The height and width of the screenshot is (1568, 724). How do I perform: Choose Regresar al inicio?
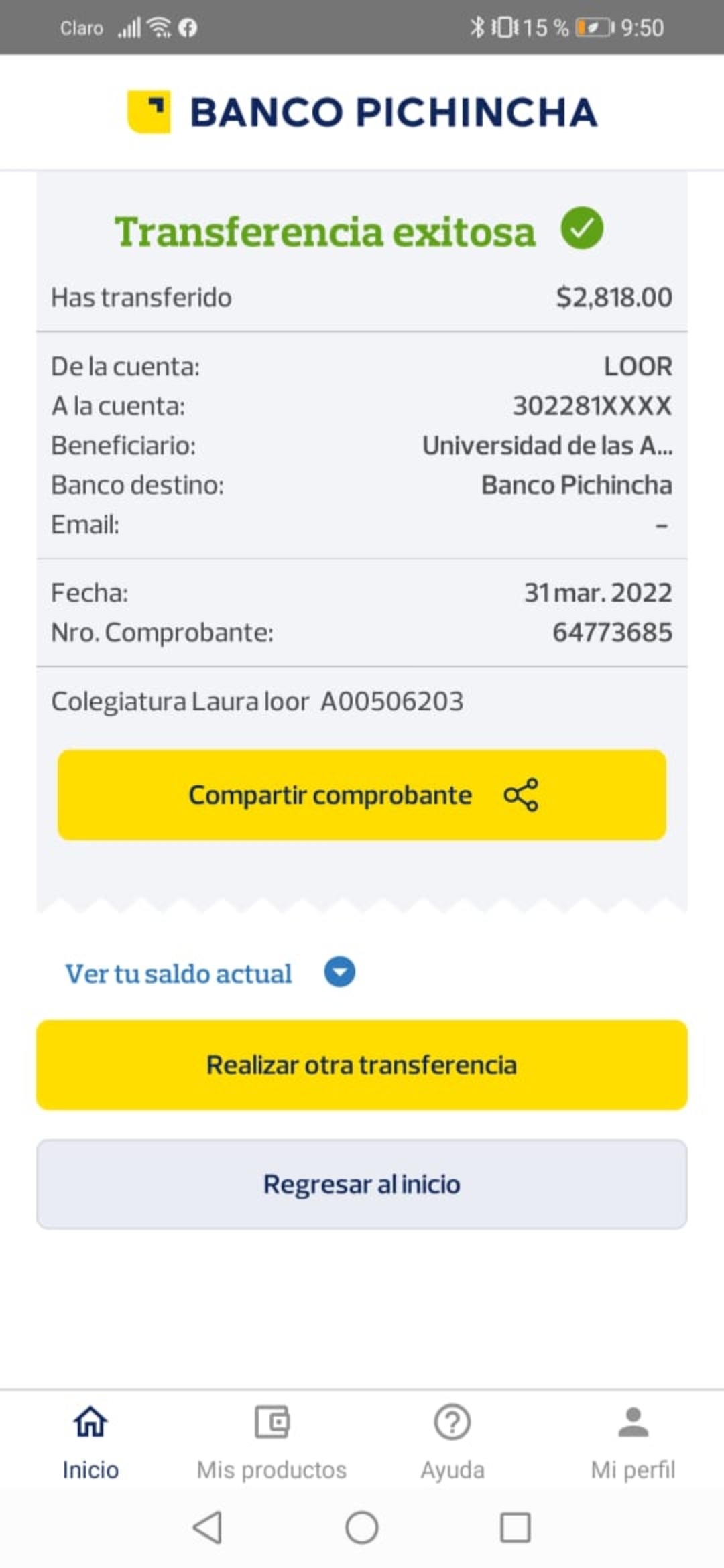(362, 1184)
